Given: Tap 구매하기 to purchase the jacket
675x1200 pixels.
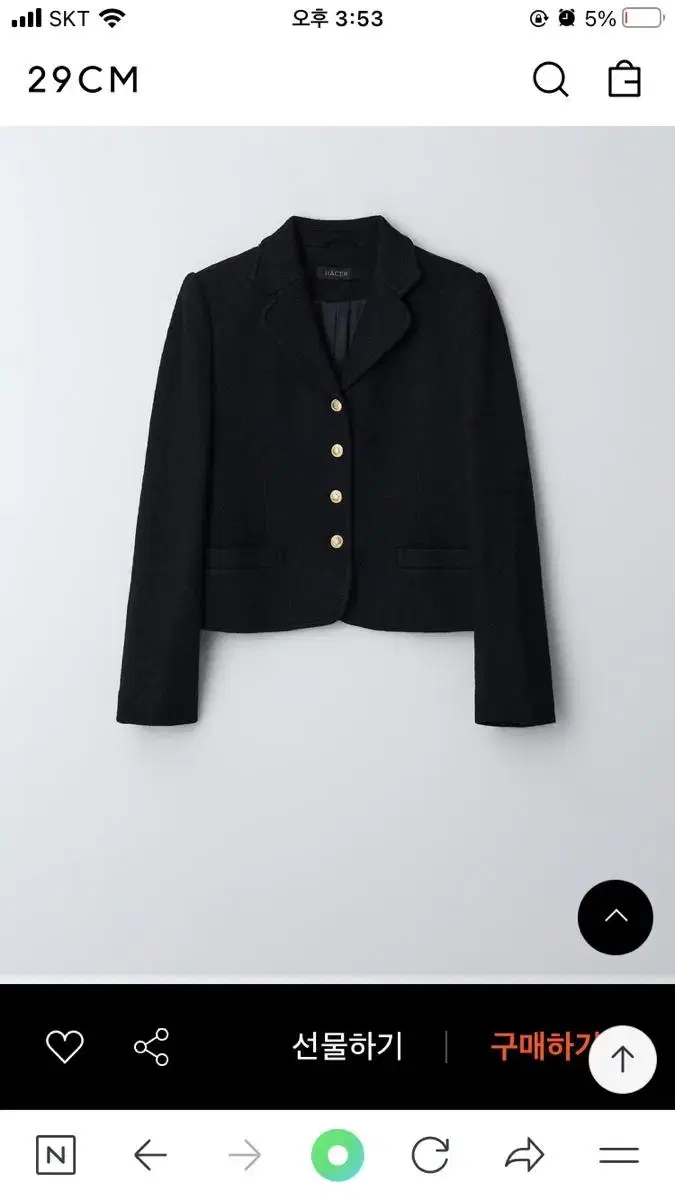Looking at the screenshot, I should 540,1046.
